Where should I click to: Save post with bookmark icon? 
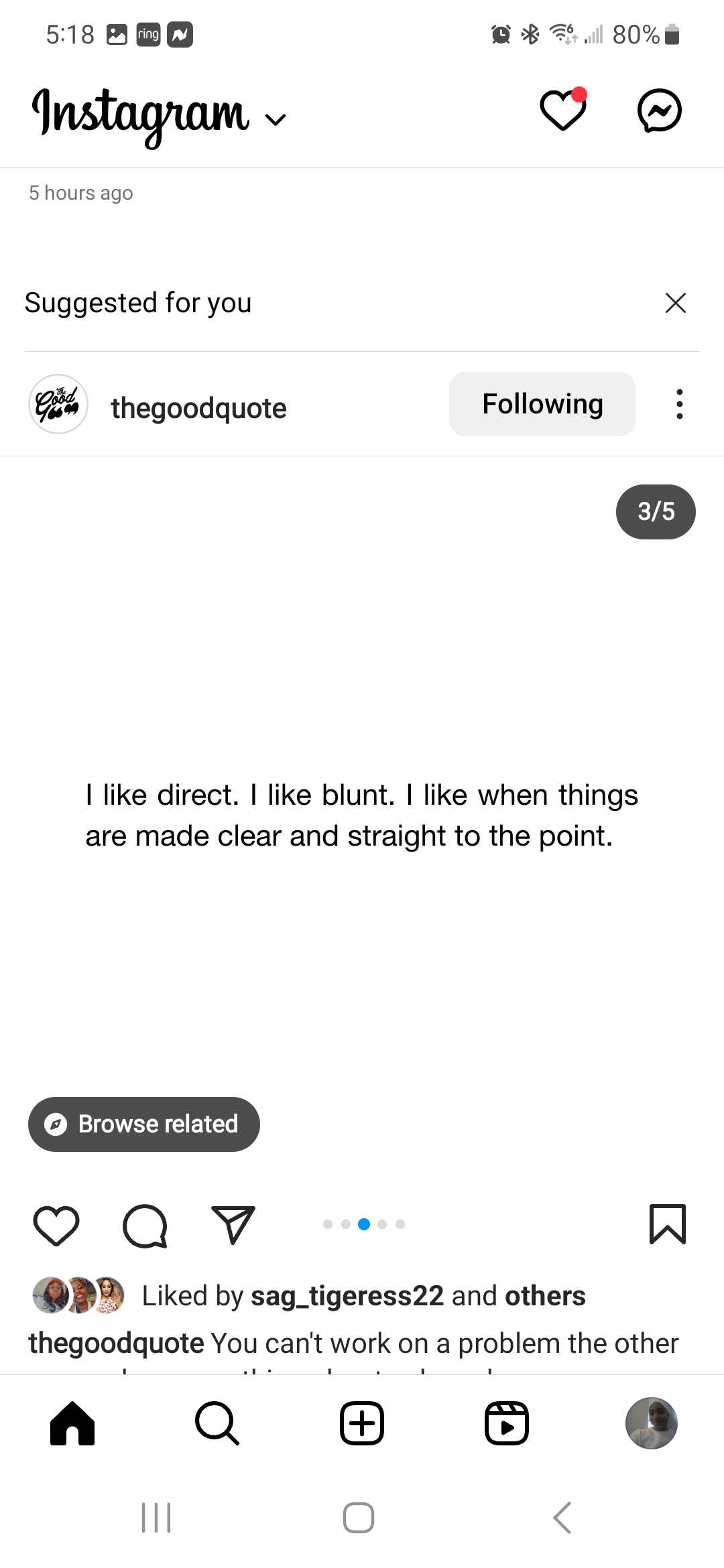(x=667, y=1224)
